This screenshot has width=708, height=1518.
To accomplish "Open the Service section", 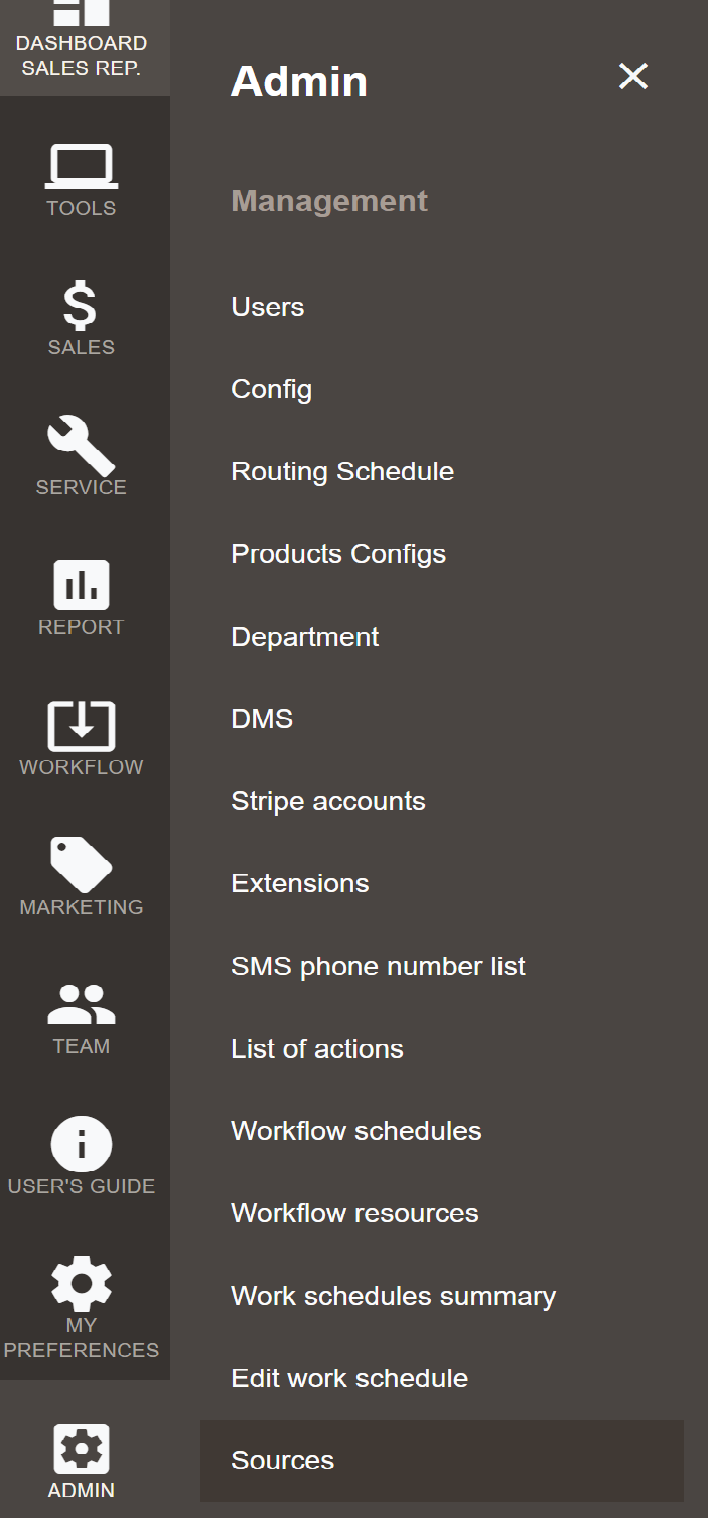I will point(81,459).
